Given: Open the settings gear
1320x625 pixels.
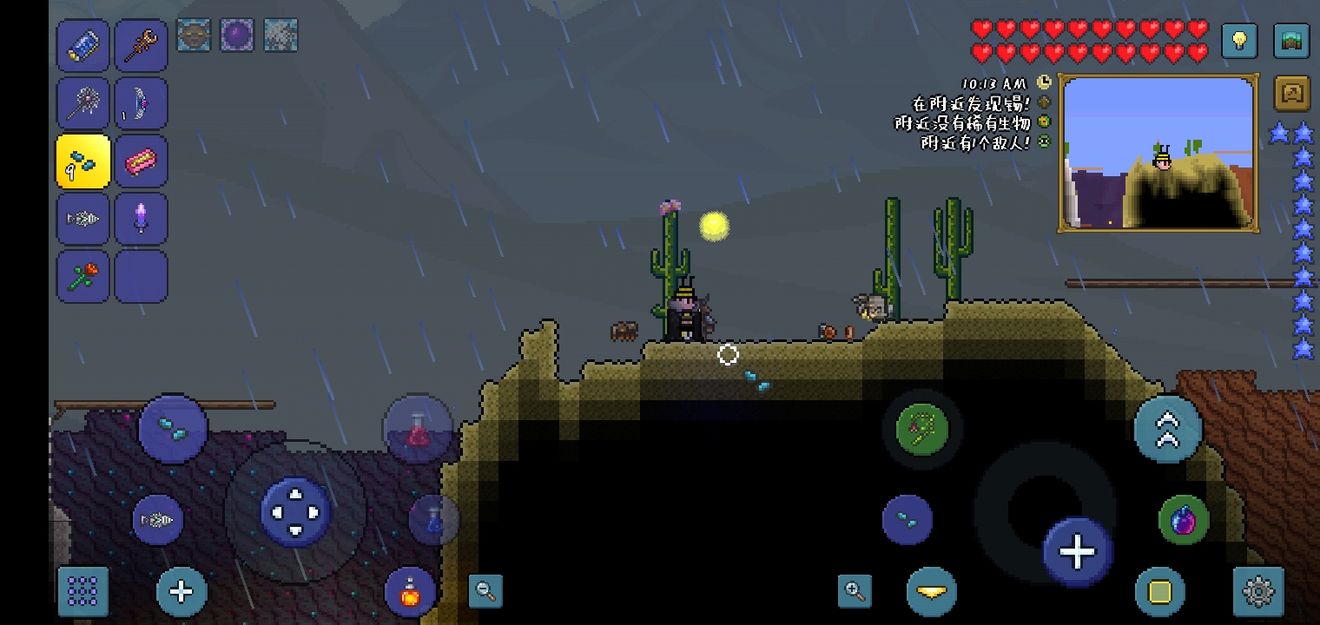Looking at the screenshot, I should click(1258, 592).
